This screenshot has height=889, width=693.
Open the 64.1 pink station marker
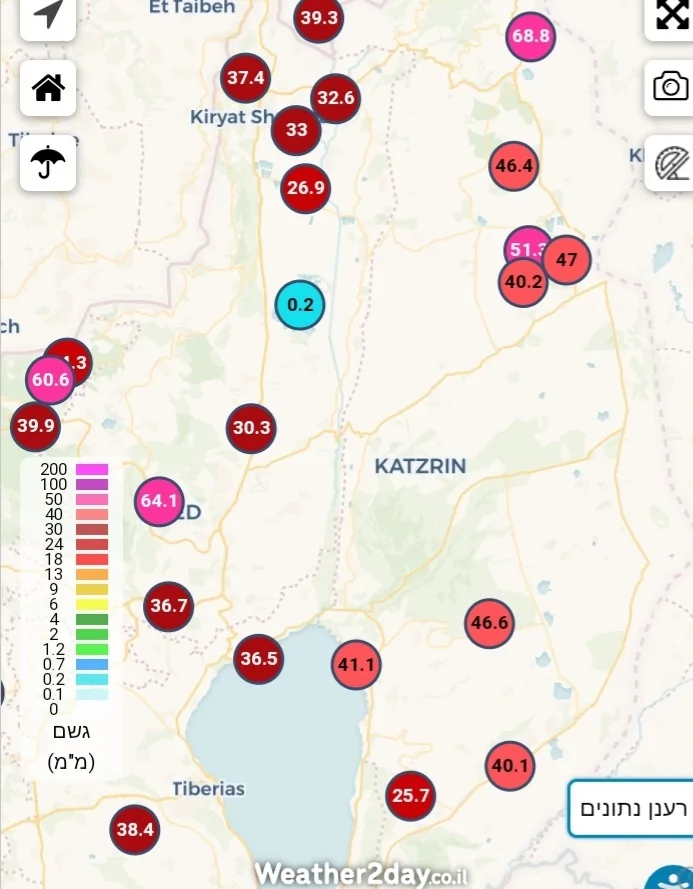pos(159,502)
